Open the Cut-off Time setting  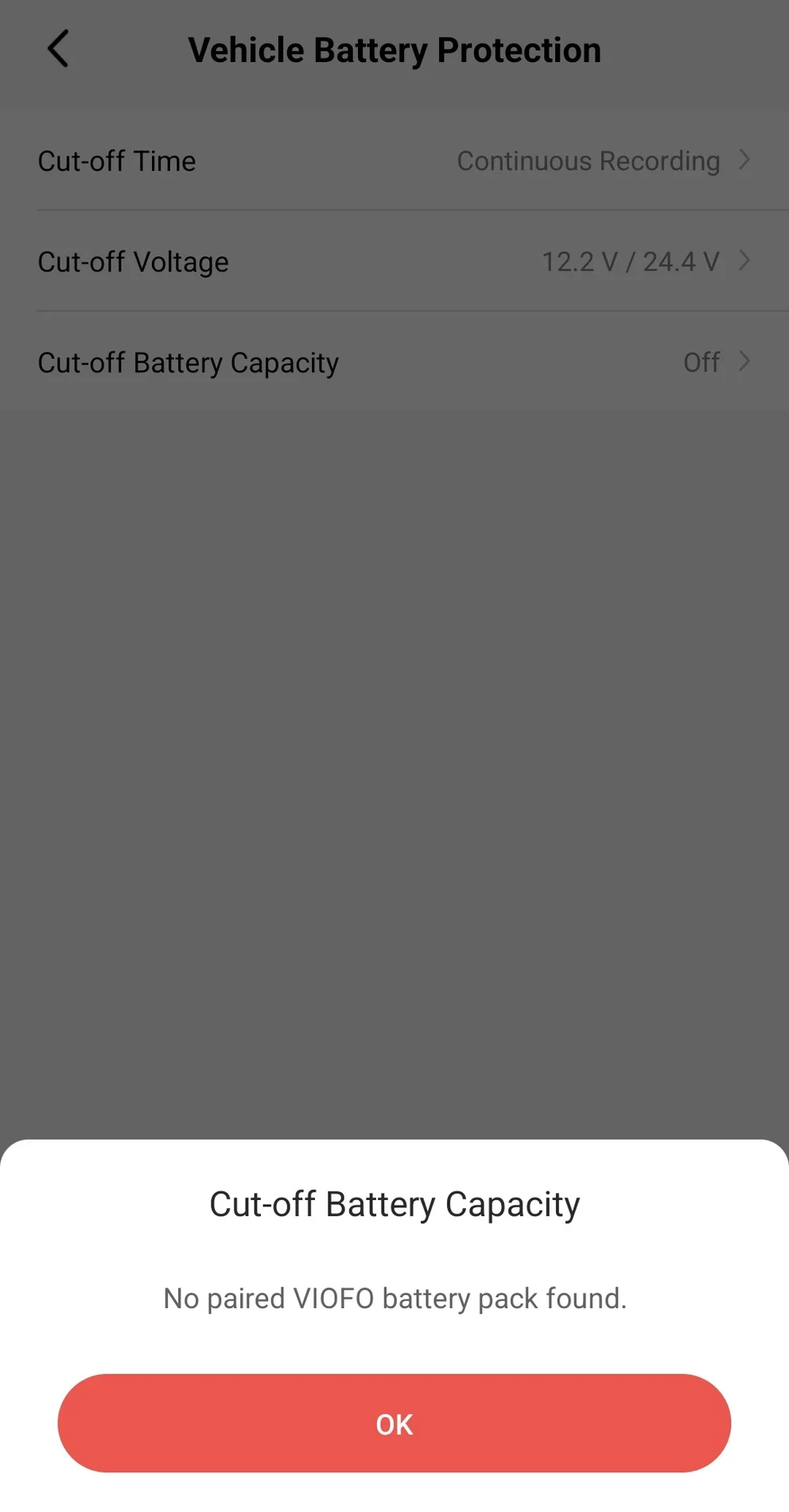[394, 161]
